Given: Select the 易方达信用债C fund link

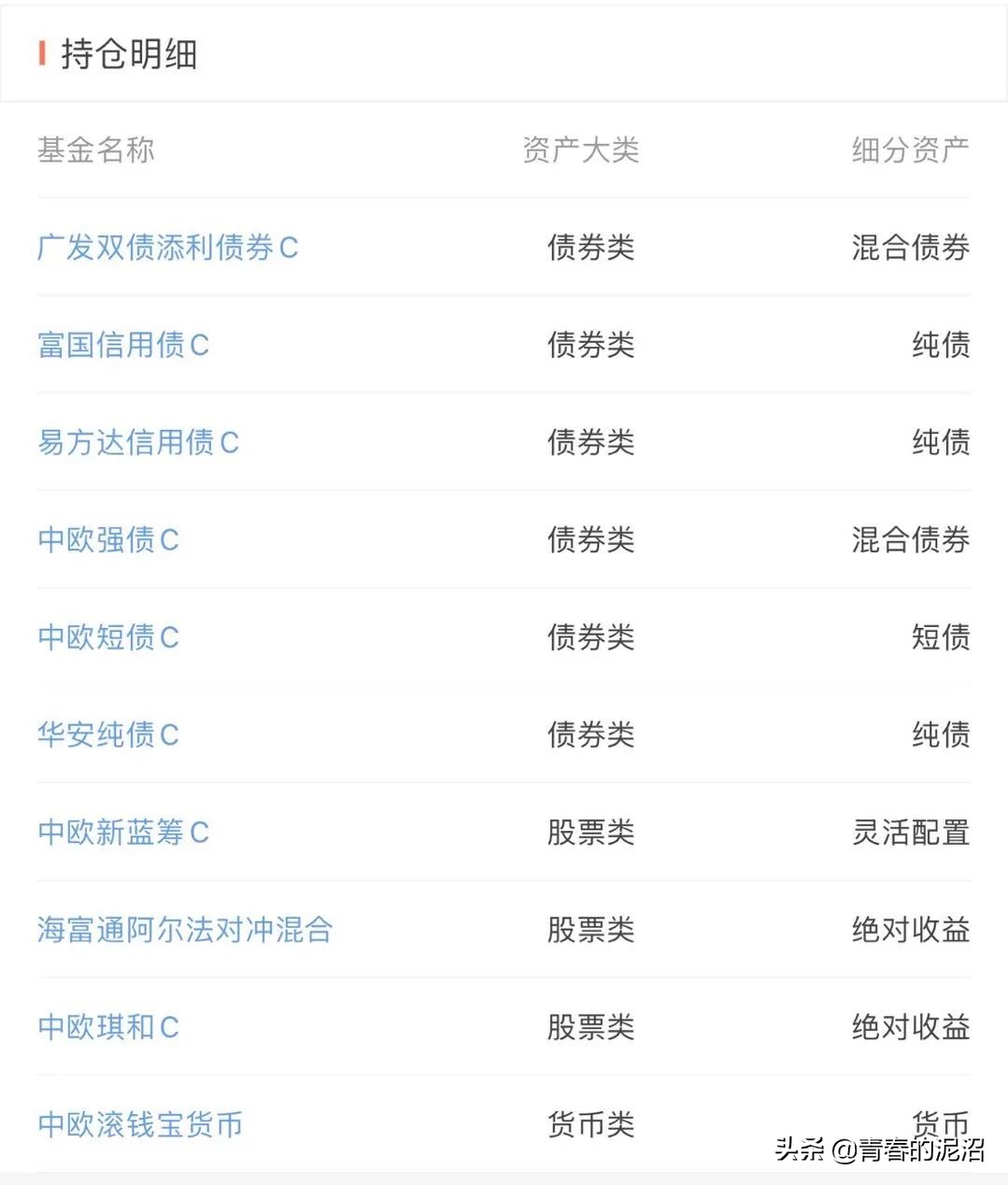Looking at the screenshot, I should coord(138,443).
